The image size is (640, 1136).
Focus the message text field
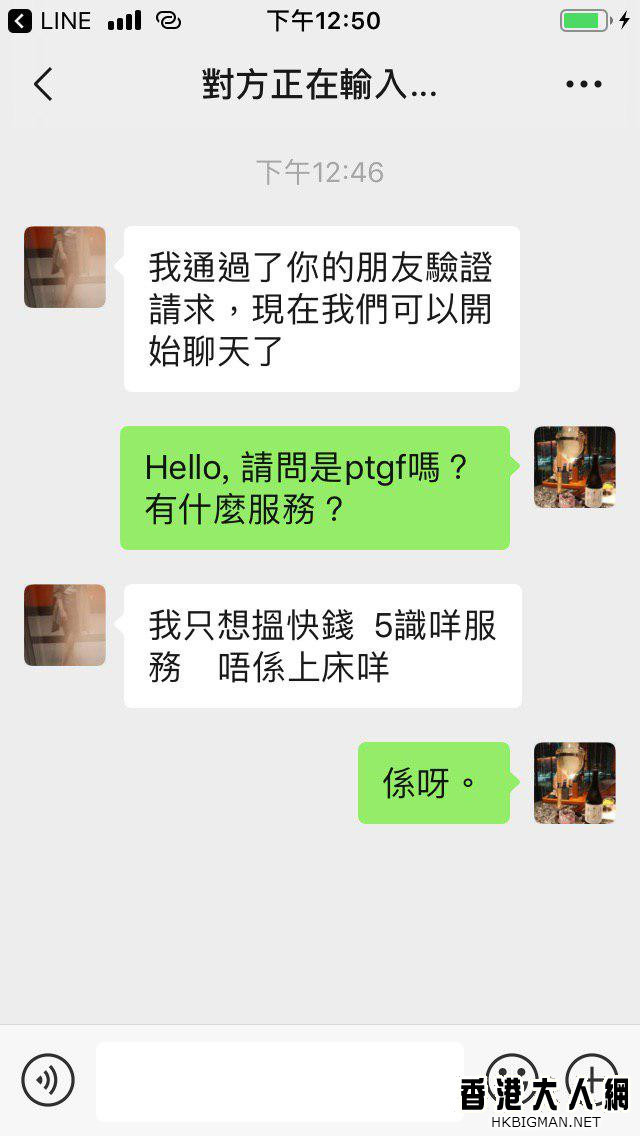click(x=280, y=1080)
